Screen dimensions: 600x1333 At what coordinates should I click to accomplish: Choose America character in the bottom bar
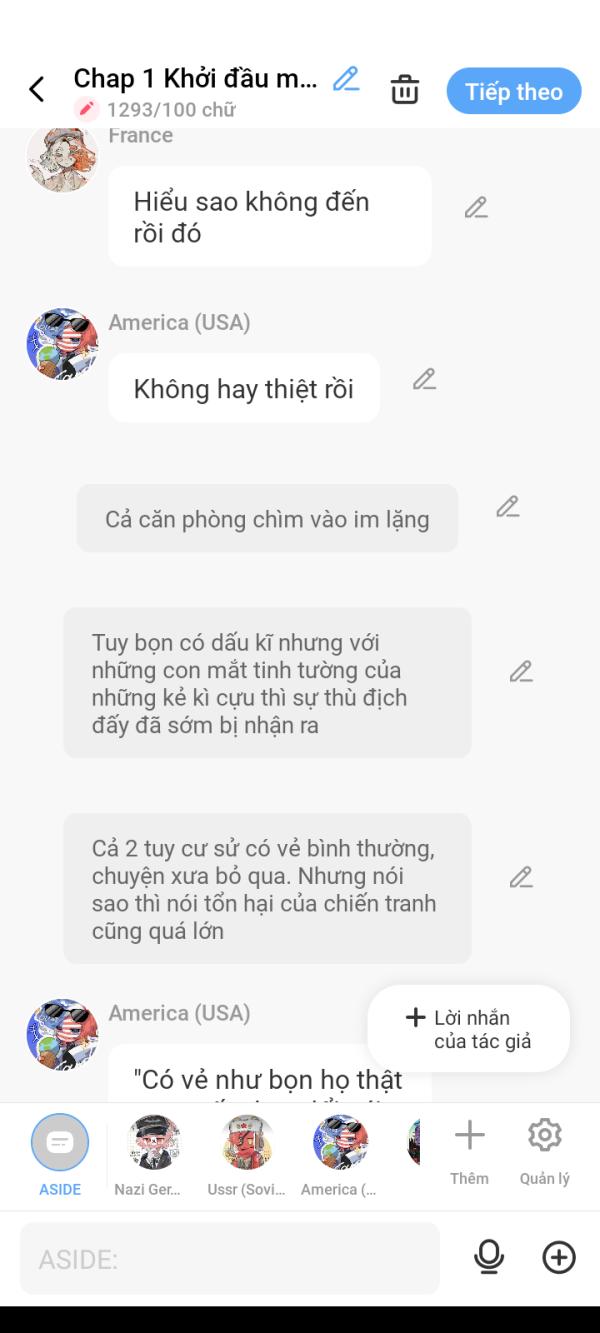coord(340,1155)
